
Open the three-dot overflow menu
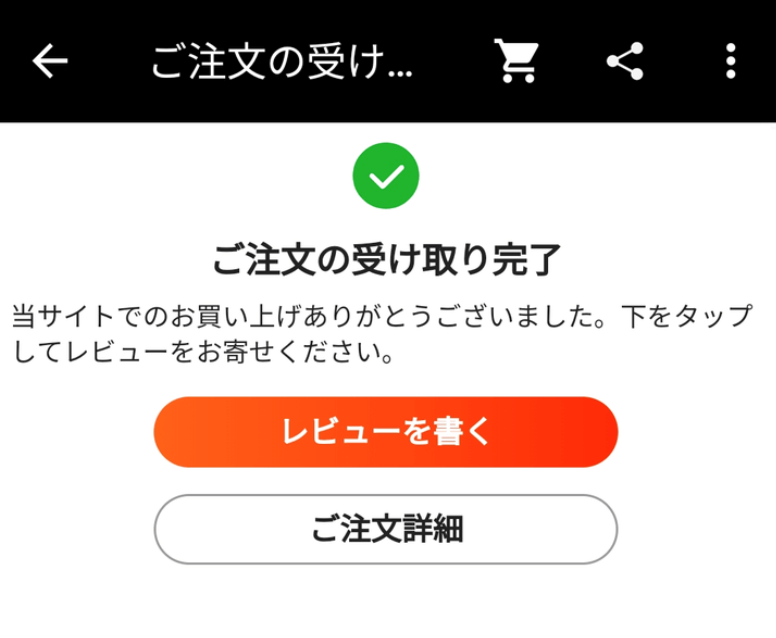point(730,62)
